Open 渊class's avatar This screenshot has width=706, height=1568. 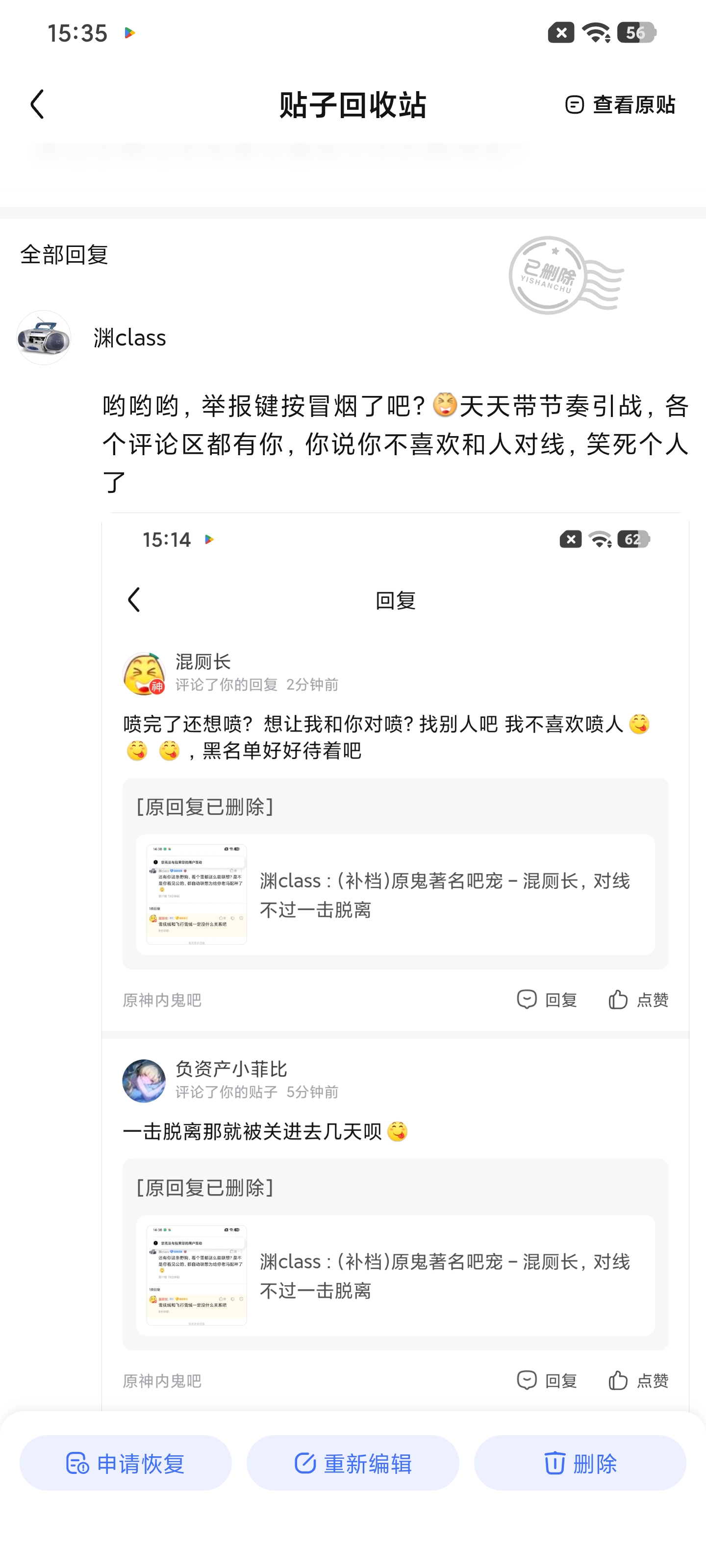coord(44,338)
